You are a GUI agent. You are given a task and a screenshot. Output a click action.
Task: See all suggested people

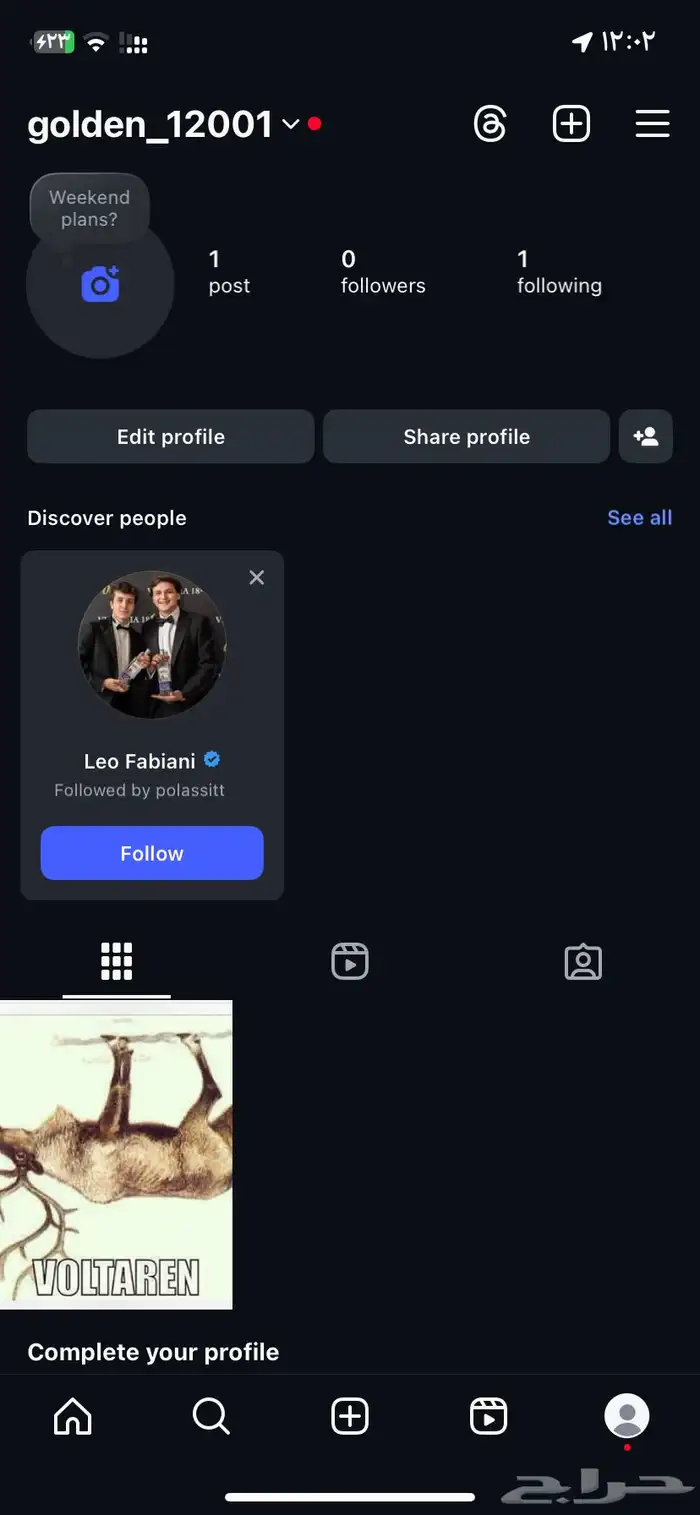click(639, 518)
